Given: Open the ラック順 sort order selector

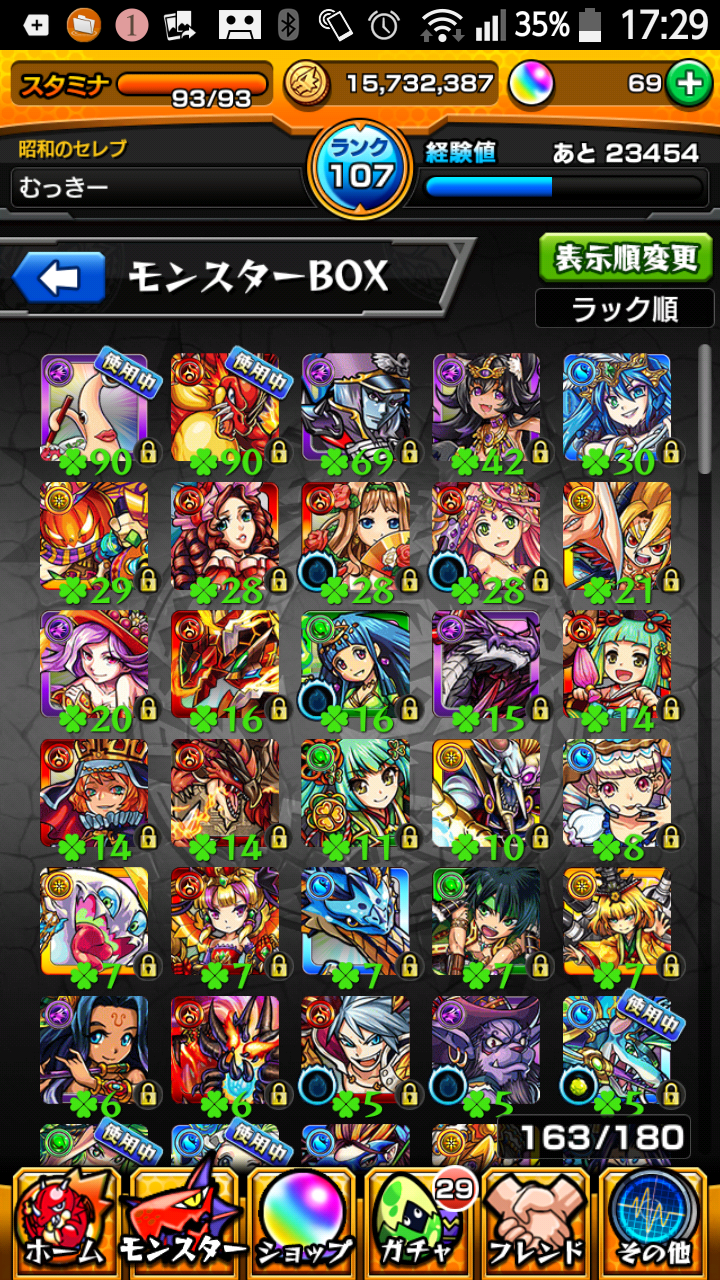Looking at the screenshot, I should coord(625,309).
